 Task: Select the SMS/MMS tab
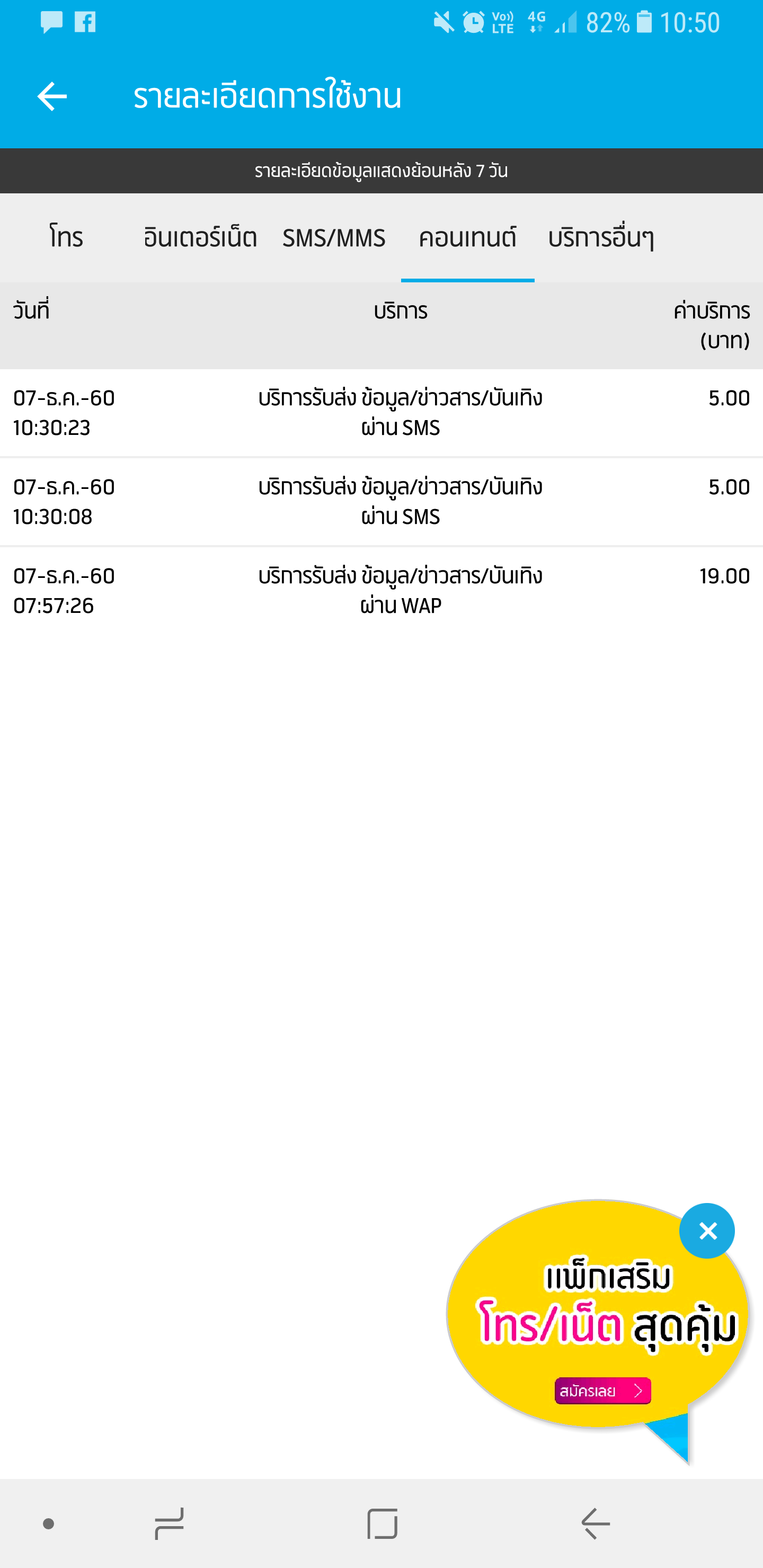point(334,237)
